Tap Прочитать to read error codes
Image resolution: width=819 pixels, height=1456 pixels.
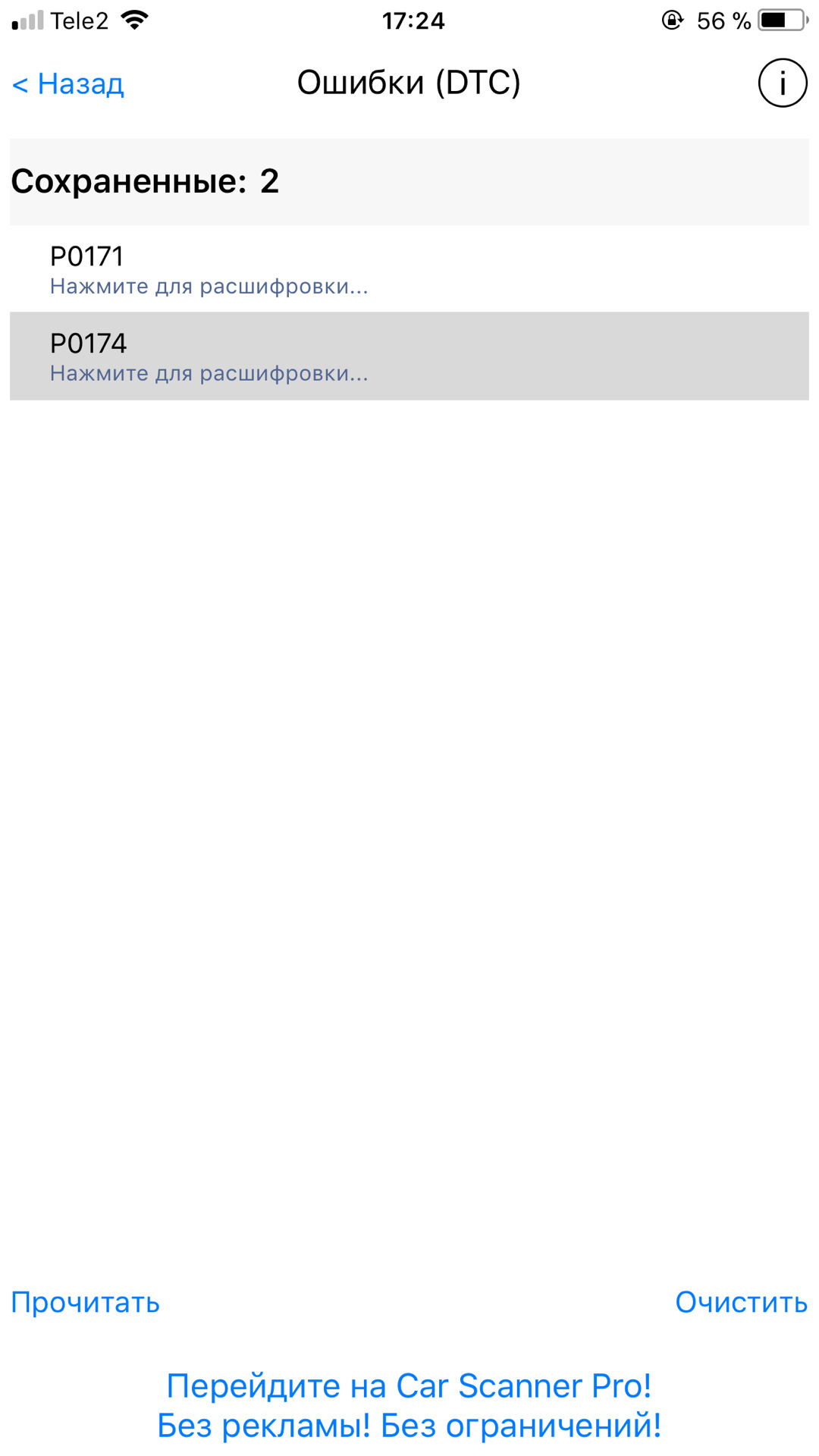coord(85,1302)
